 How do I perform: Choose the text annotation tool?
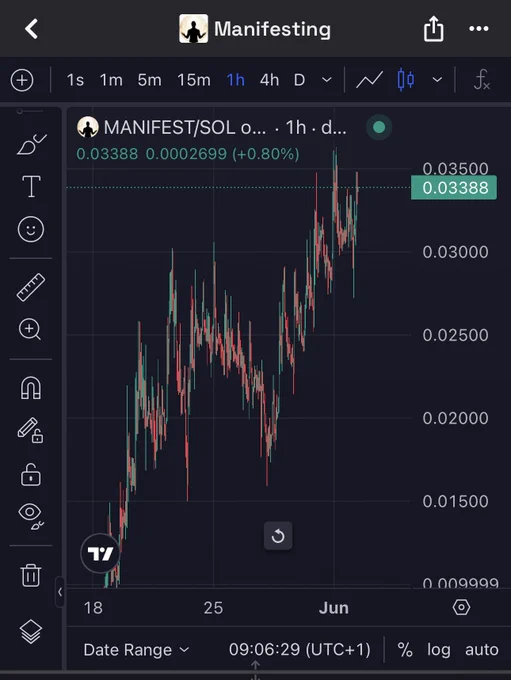tap(31, 186)
